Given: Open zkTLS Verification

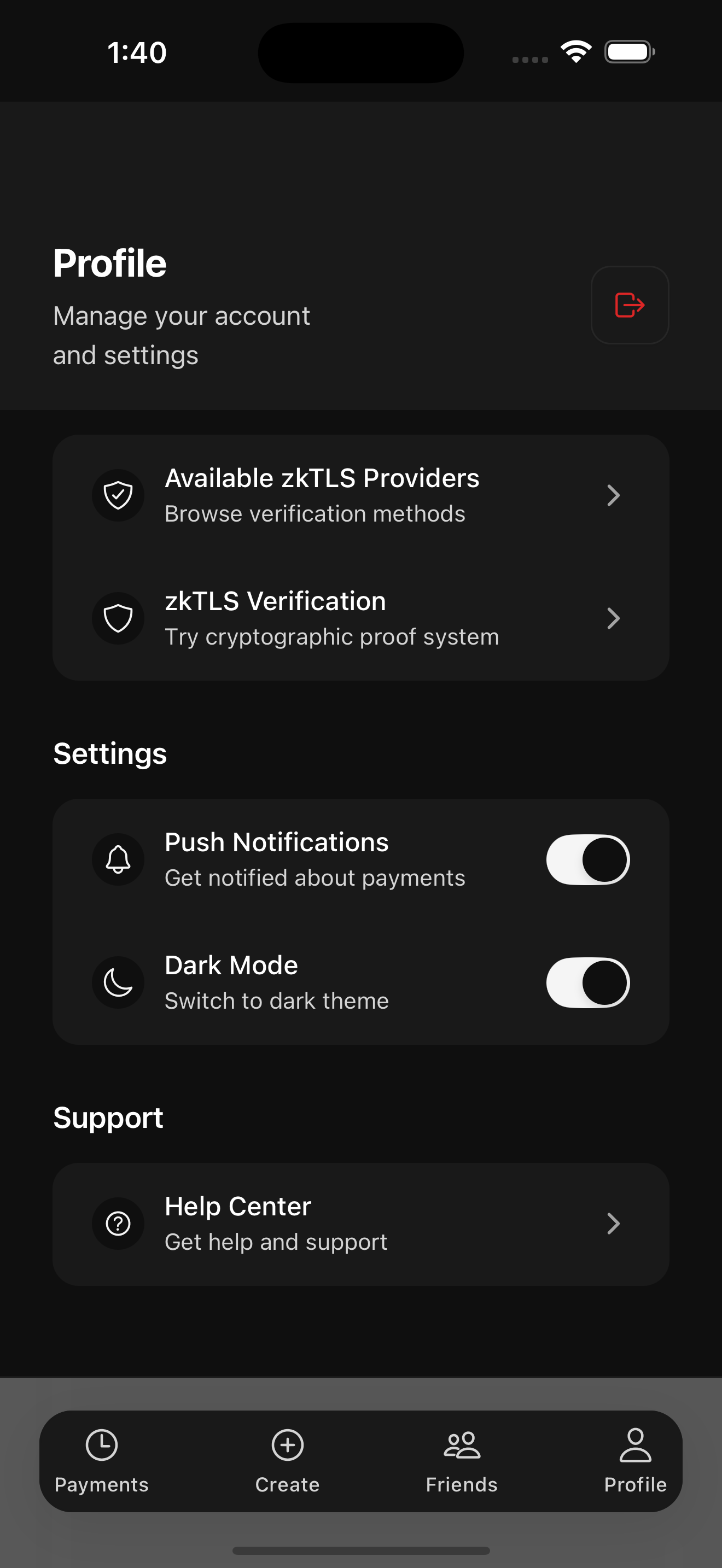Looking at the screenshot, I should [360, 618].
